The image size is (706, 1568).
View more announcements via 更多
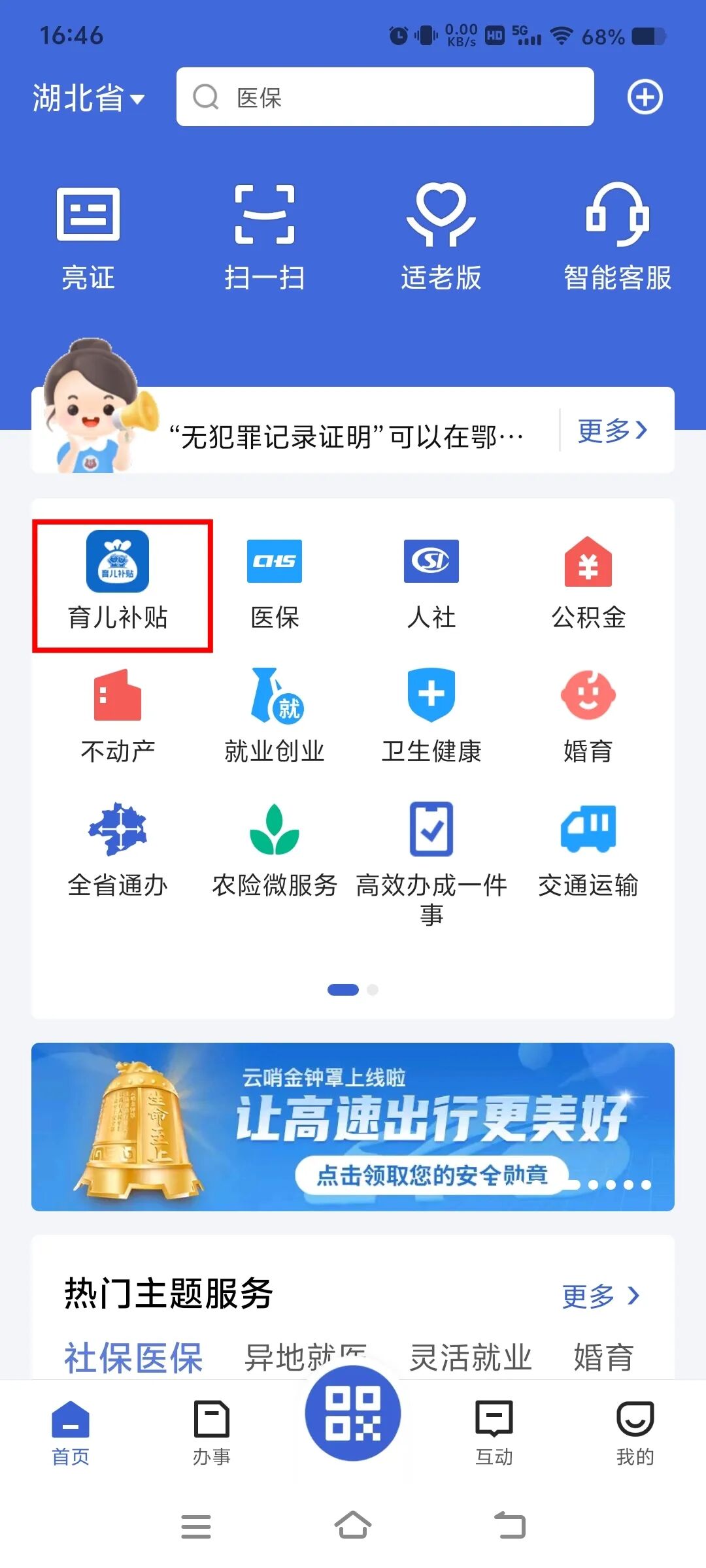(x=613, y=431)
